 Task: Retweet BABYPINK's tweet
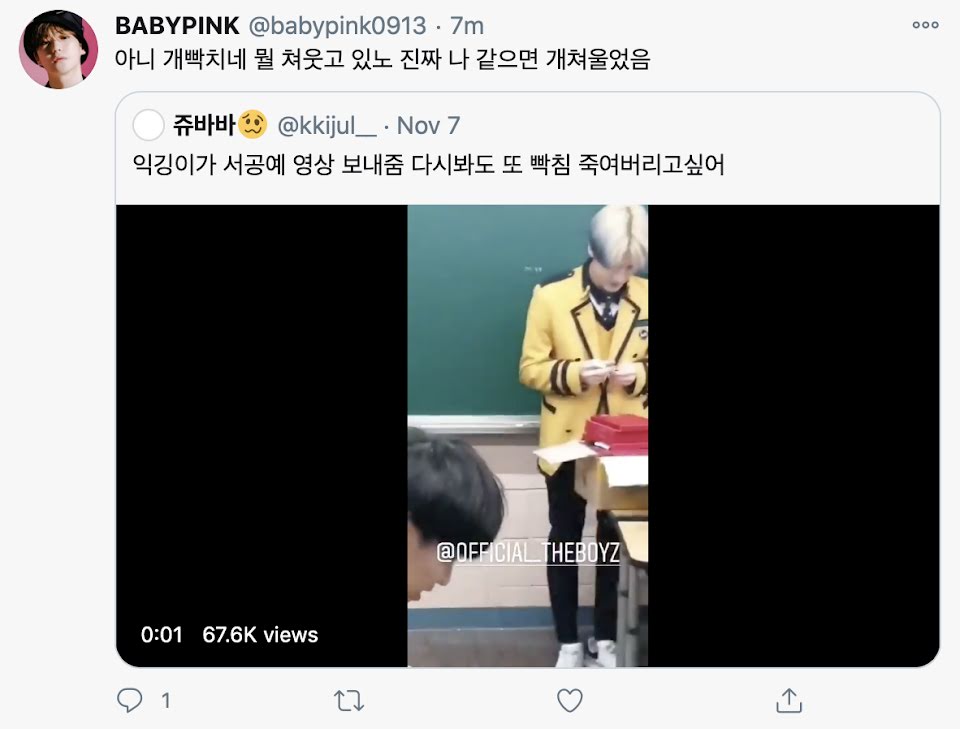349,701
